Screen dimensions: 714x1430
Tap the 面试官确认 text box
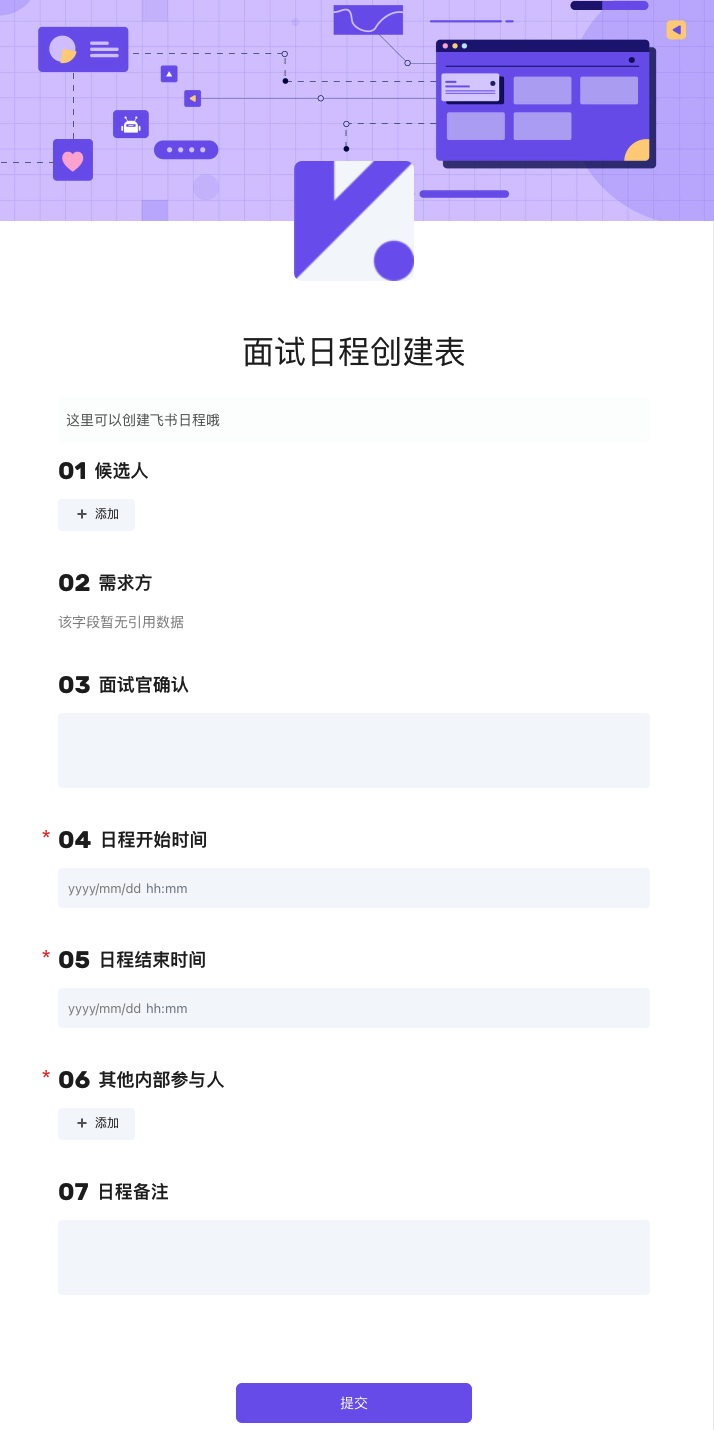[354, 750]
